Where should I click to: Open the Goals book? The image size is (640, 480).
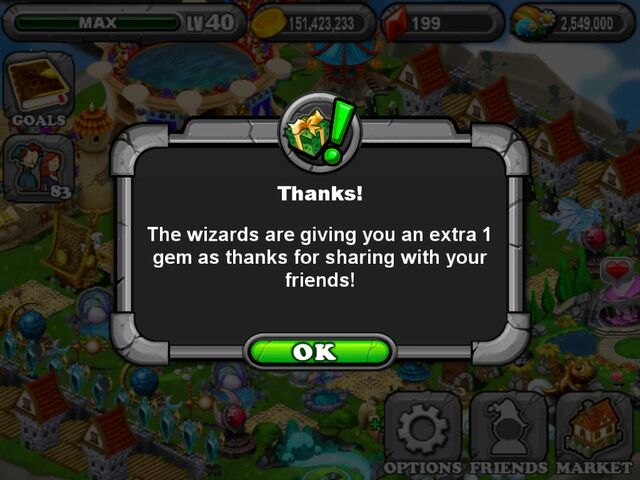(38, 91)
